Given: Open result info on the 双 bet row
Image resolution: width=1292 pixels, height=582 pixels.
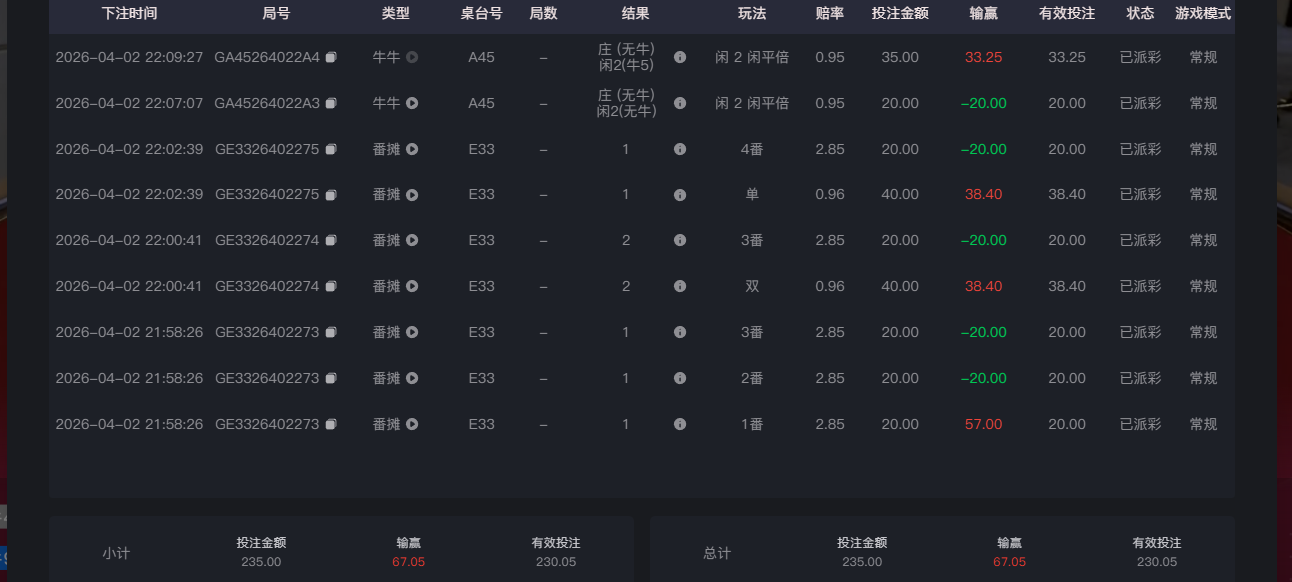Looking at the screenshot, I should pyautogui.click(x=680, y=286).
